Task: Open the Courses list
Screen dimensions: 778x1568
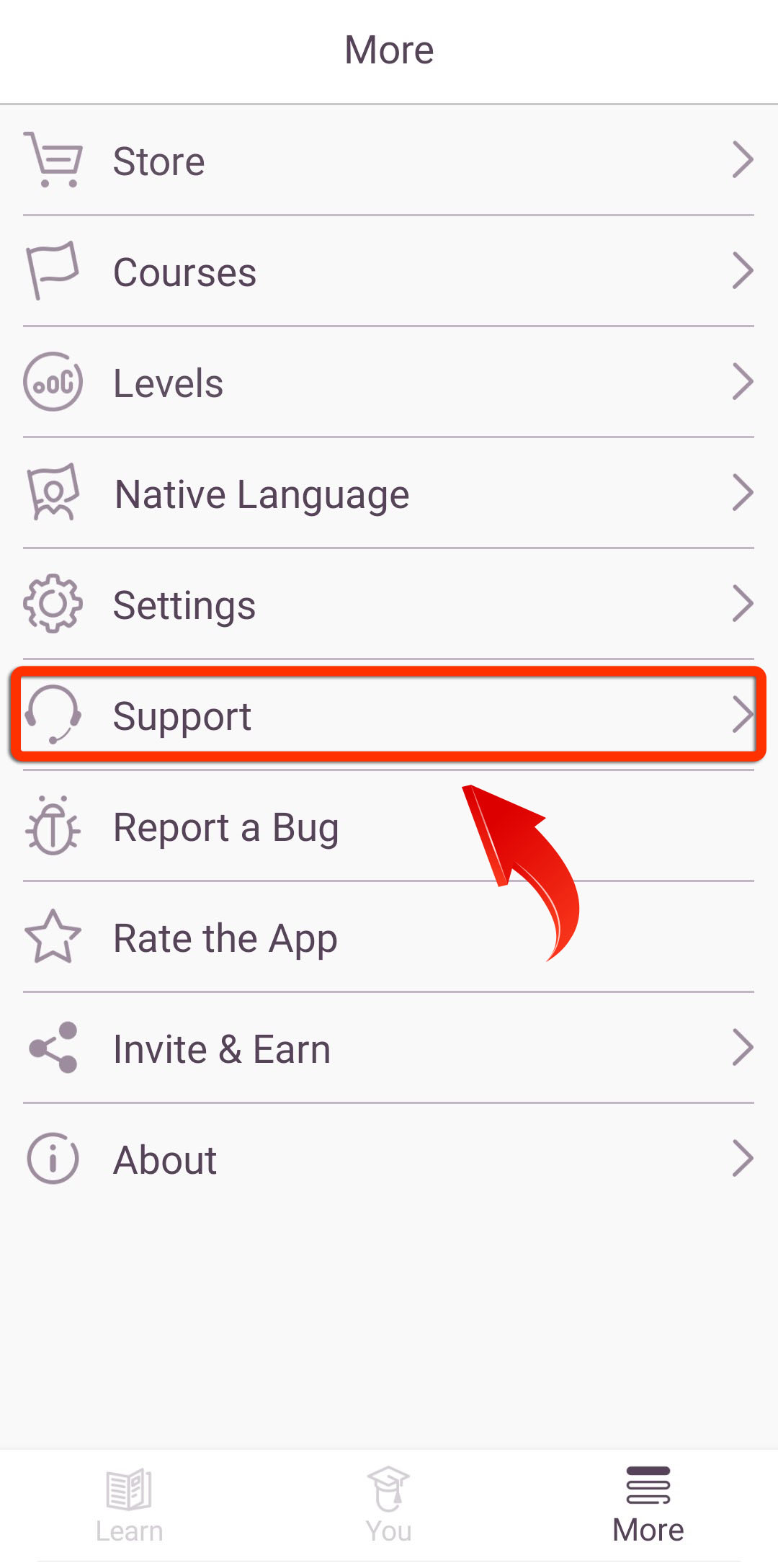Action: (389, 271)
